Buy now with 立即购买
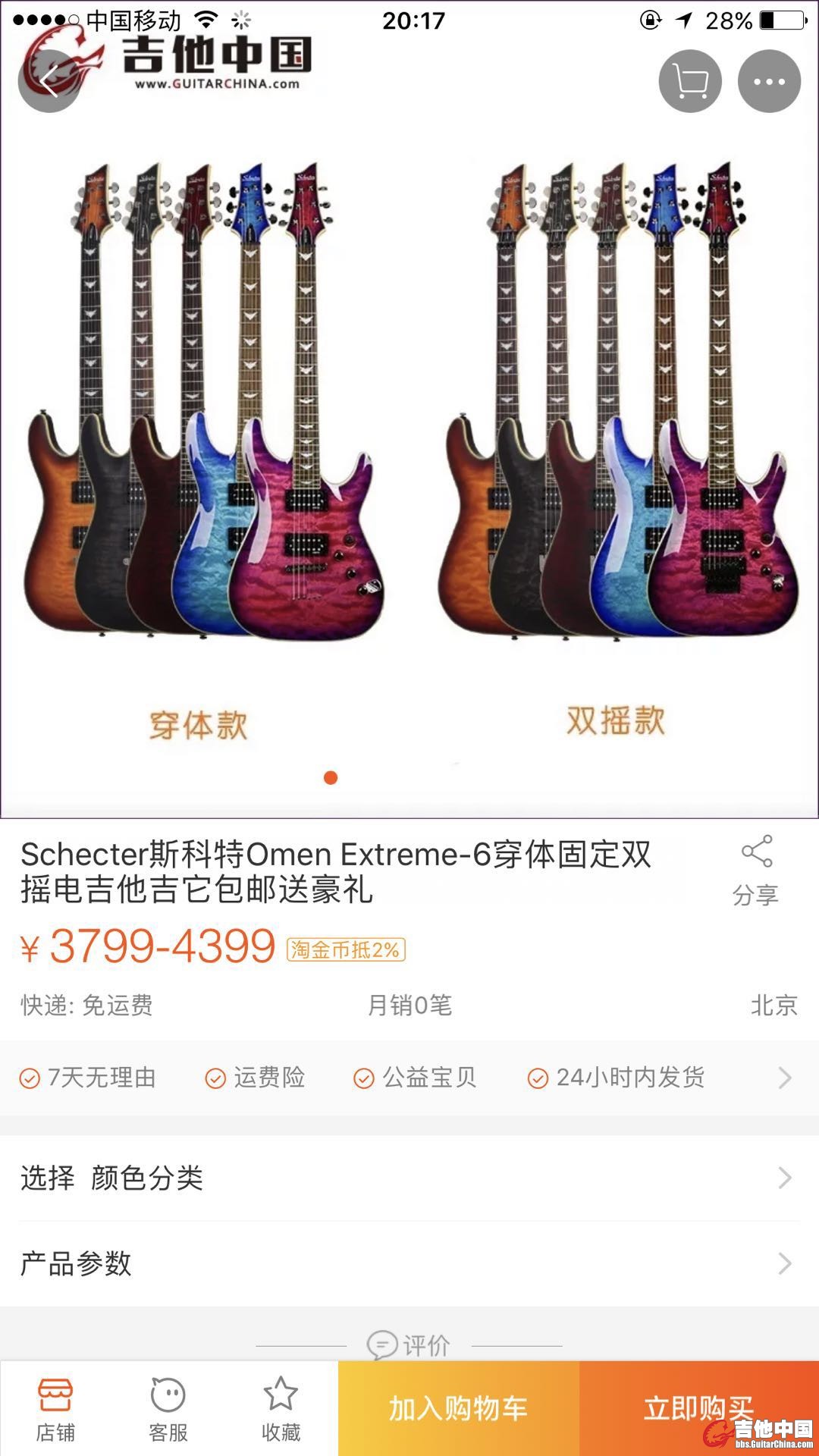 pyautogui.click(x=698, y=1408)
